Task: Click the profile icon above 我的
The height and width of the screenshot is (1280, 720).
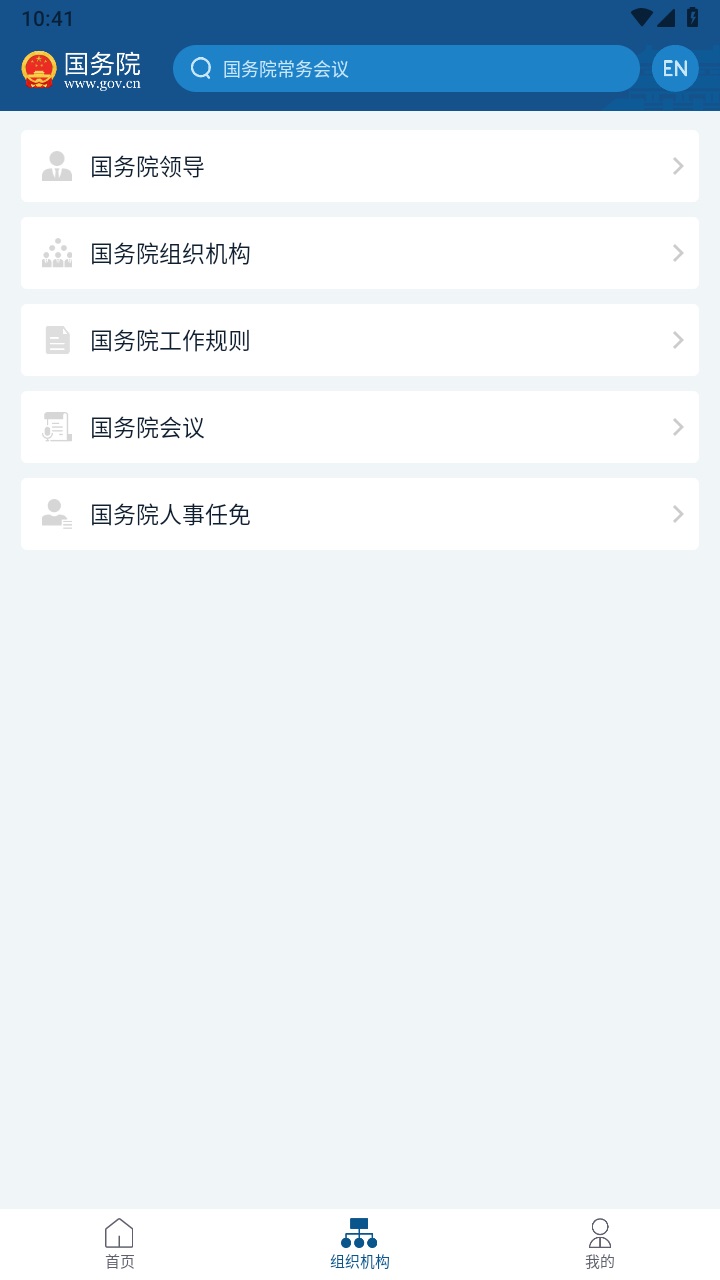Action: pyautogui.click(x=600, y=1231)
